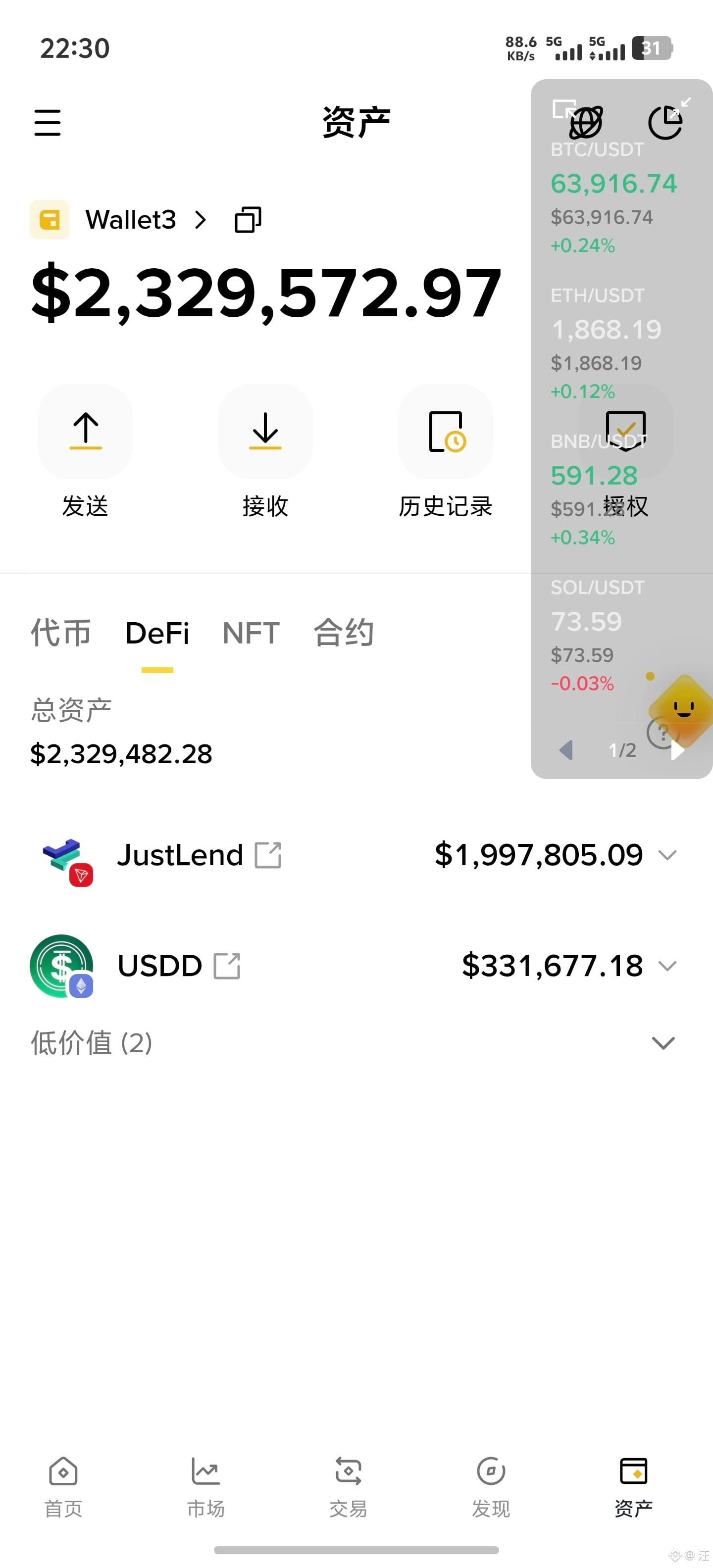
Task: Switch to the 合约 tab
Action: pos(344,633)
